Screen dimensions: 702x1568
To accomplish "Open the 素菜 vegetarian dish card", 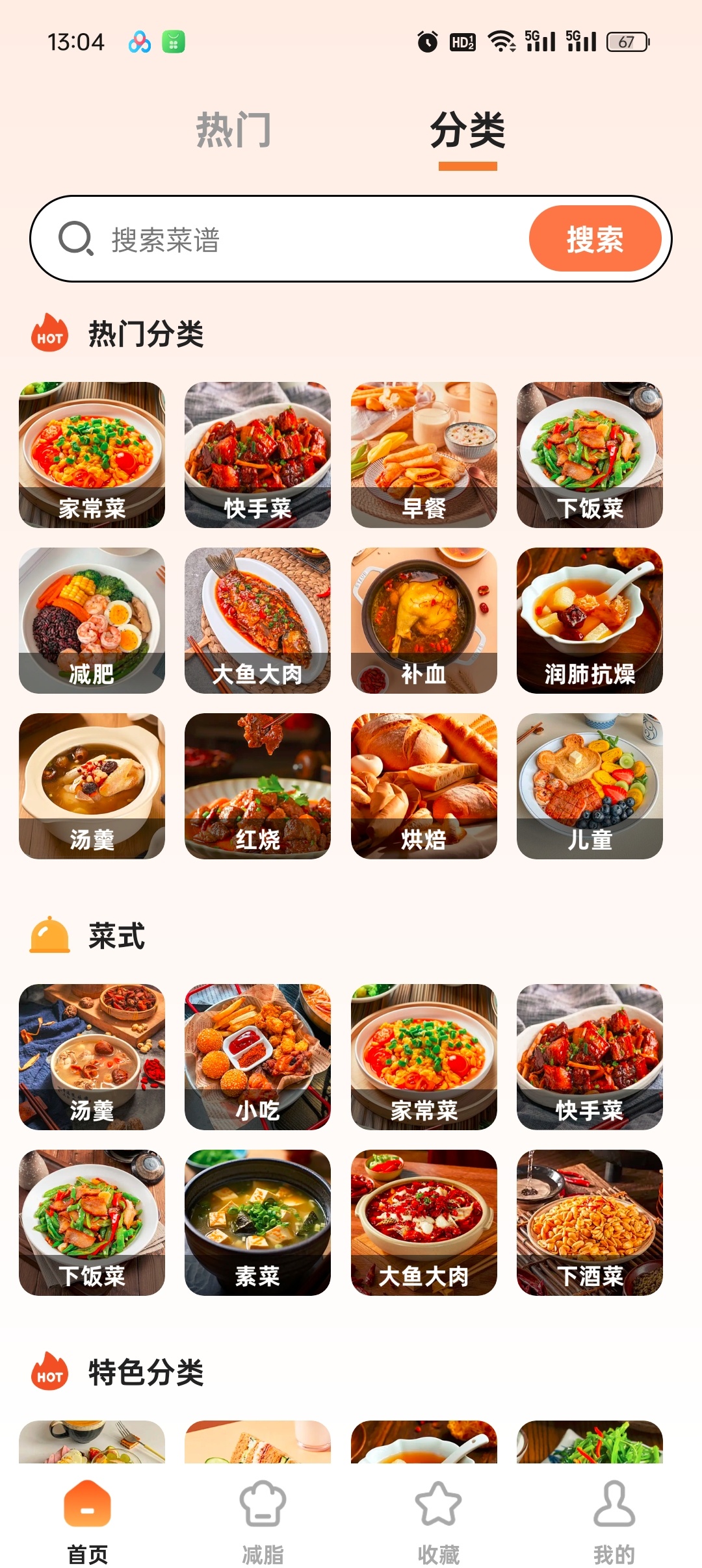I will (x=258, y=1221).
